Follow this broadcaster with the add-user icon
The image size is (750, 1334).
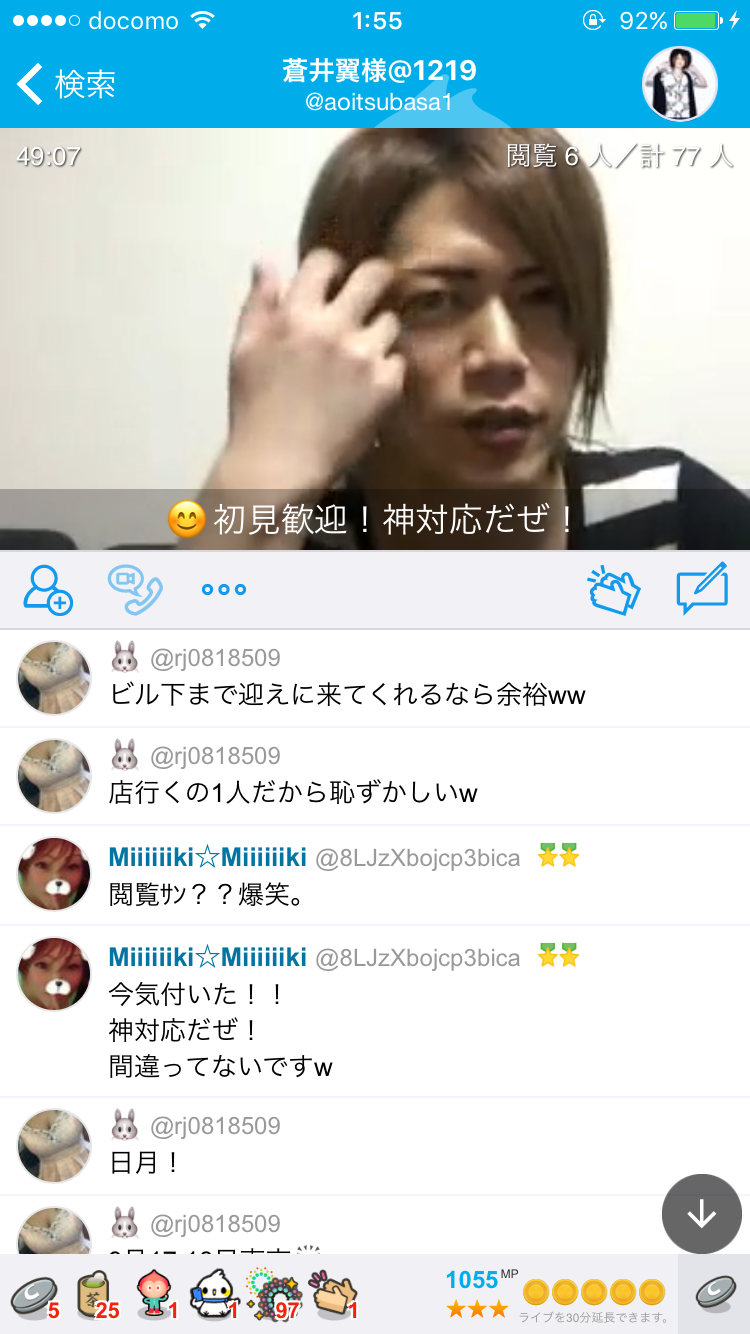pos(48,589)
